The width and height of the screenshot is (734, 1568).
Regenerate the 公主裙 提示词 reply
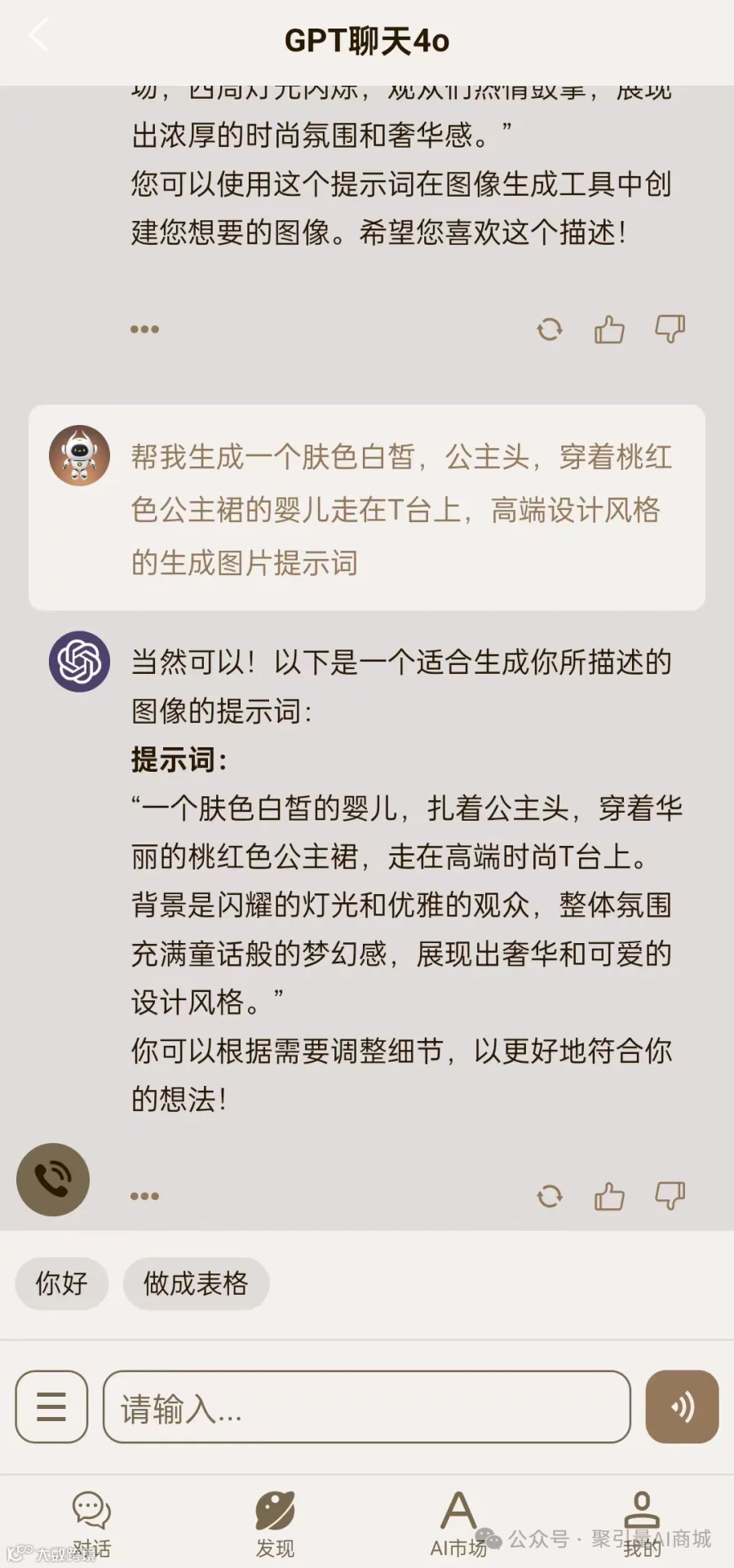(x=550, y=1196)
